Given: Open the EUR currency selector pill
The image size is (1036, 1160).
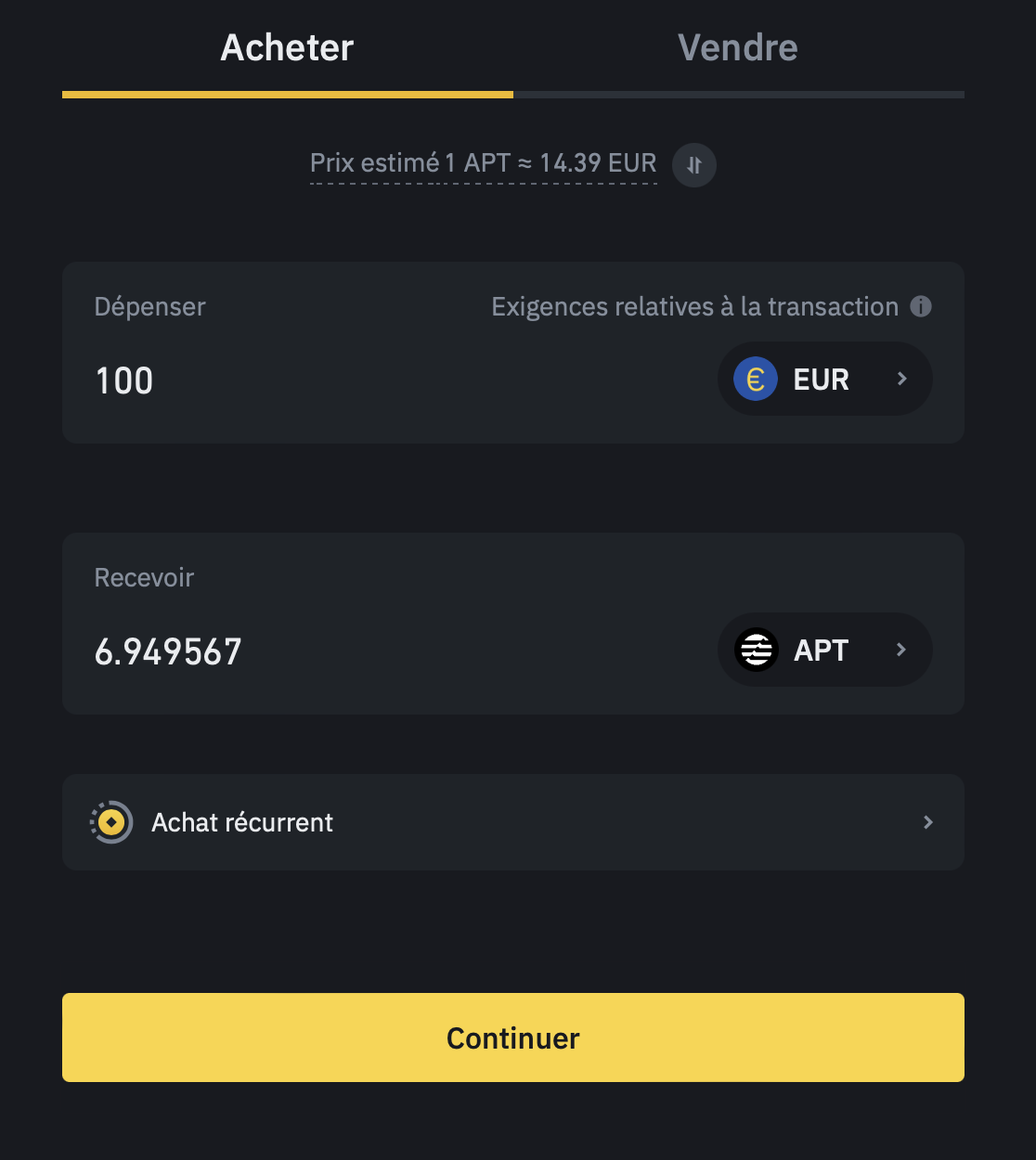Looking at the screenshot, I should pyautogui.click(x=824, y=379).
